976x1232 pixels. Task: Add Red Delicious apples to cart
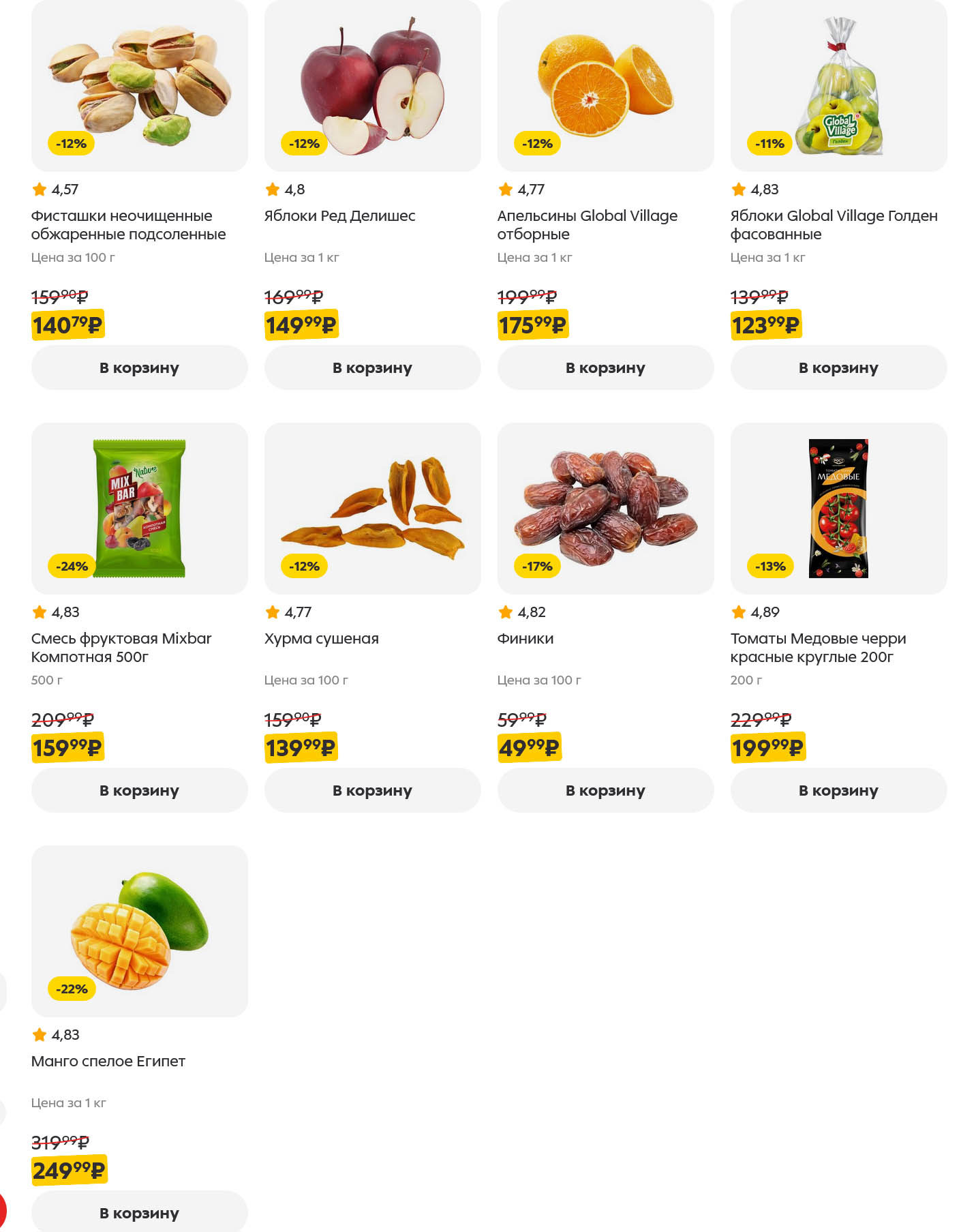click(372, 367)
